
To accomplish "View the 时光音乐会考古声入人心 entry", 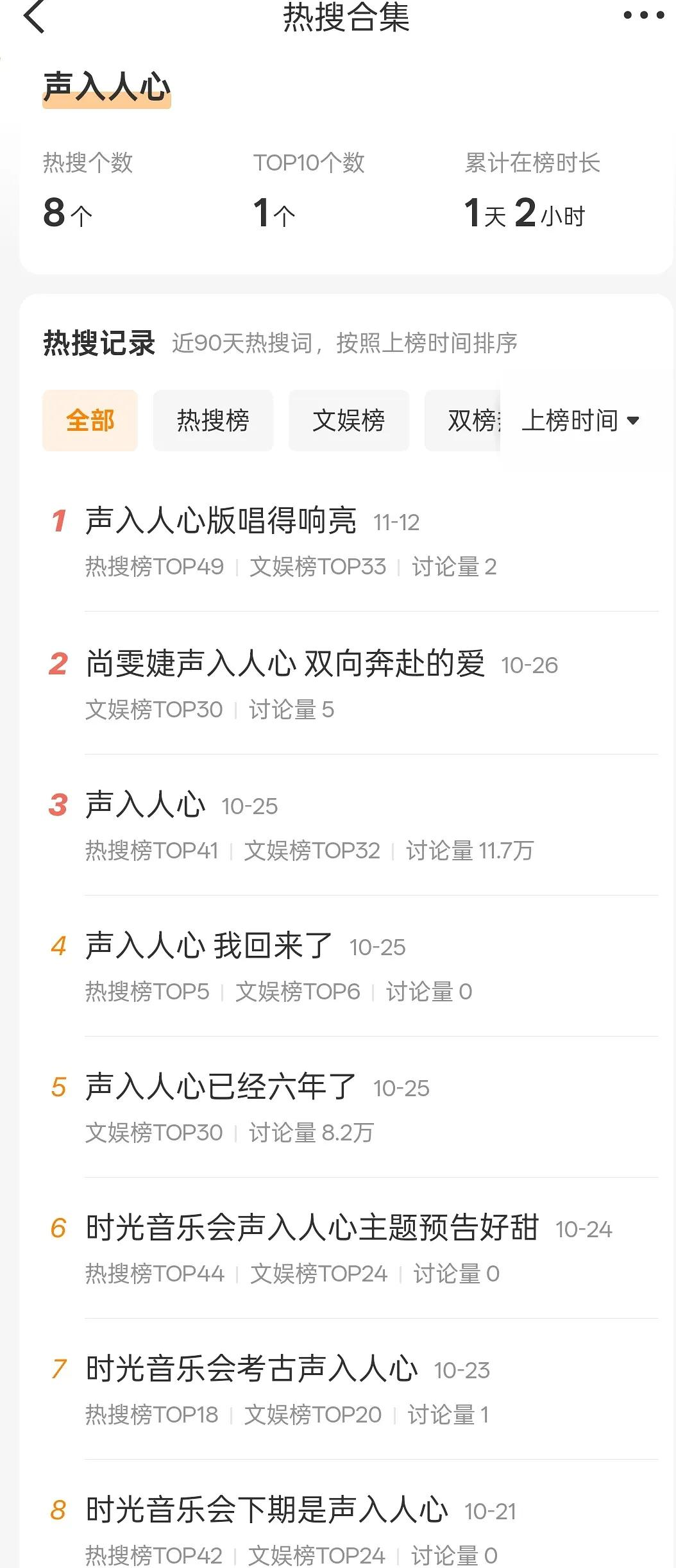I will point(251,1369).
